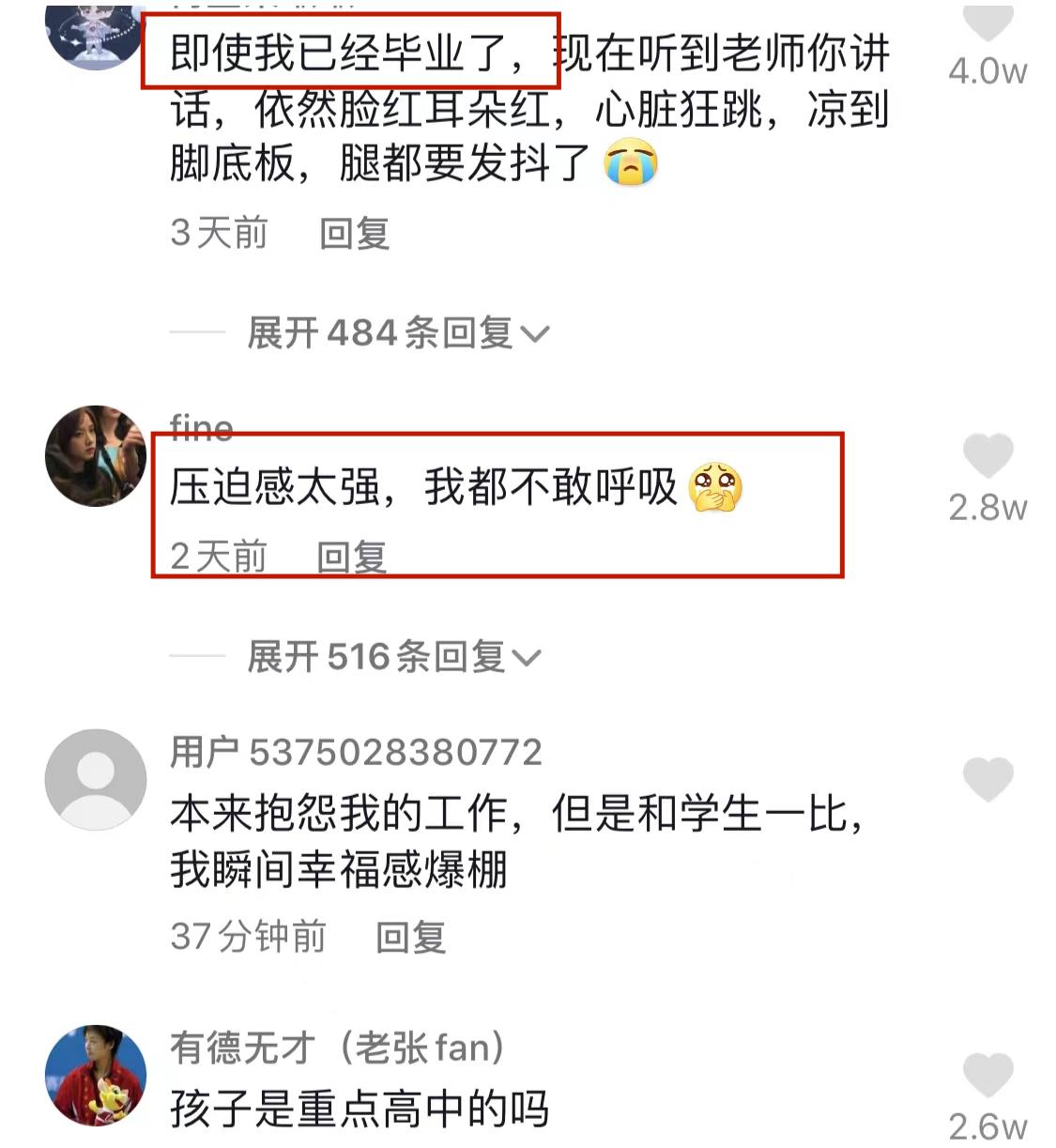1056x1148 pixels.
Task: Reply to the first comment via 回复
Action: (x=354, y=233)
